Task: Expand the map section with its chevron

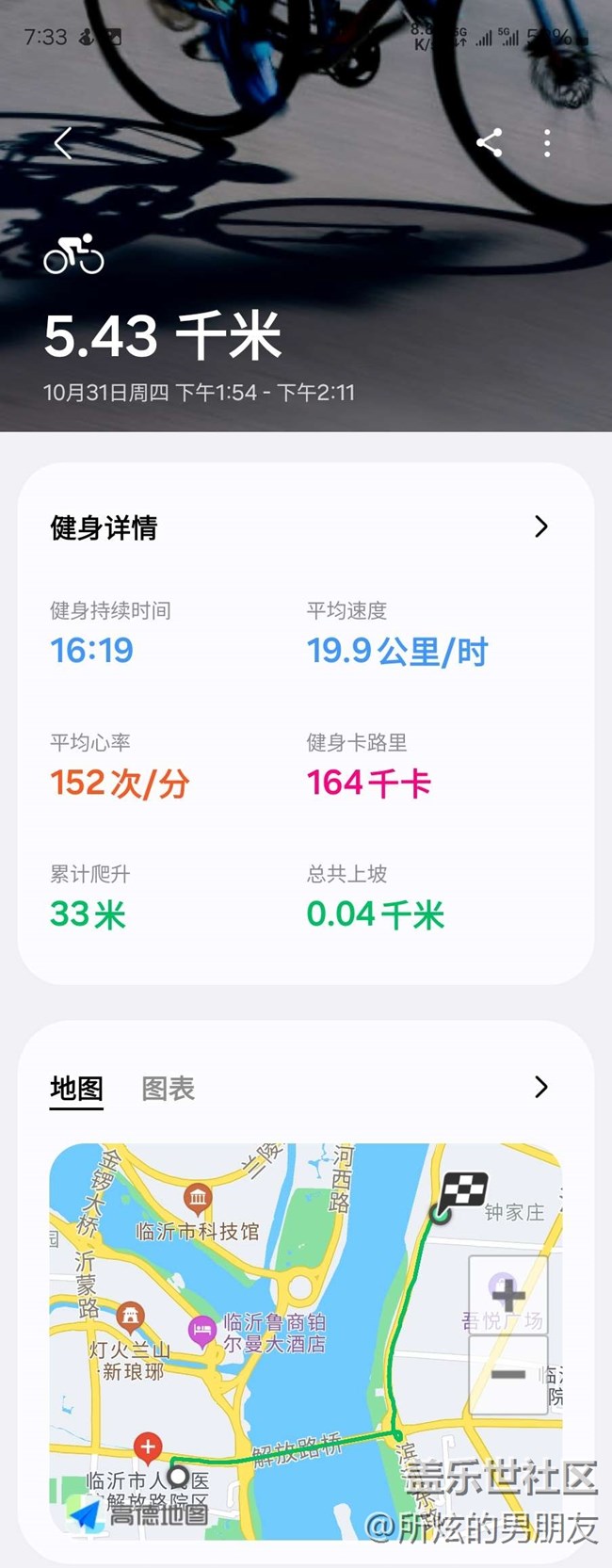Action: point(540,1087)
